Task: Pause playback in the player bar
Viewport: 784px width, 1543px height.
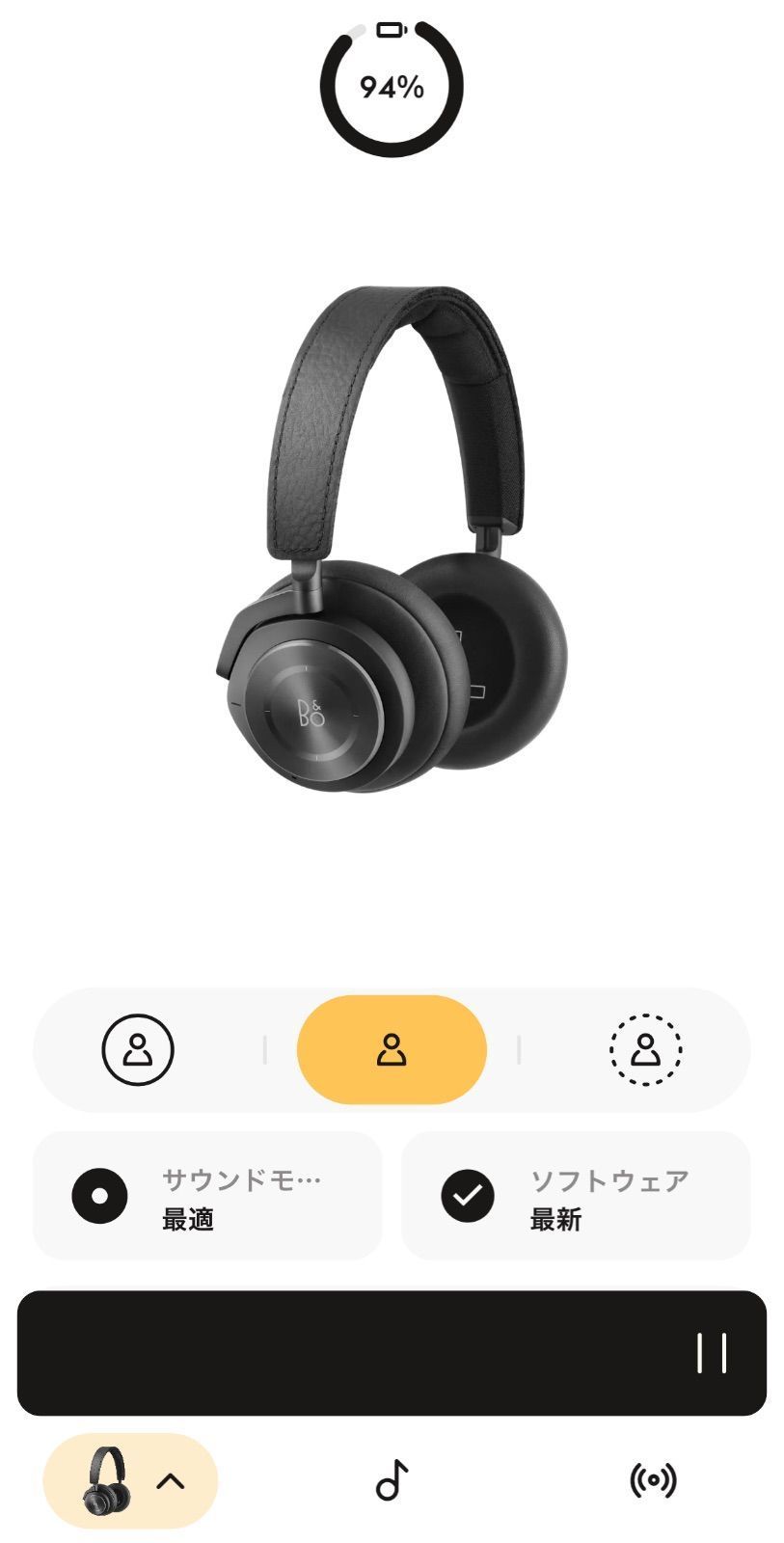Action: click(x=712, y=1352)
